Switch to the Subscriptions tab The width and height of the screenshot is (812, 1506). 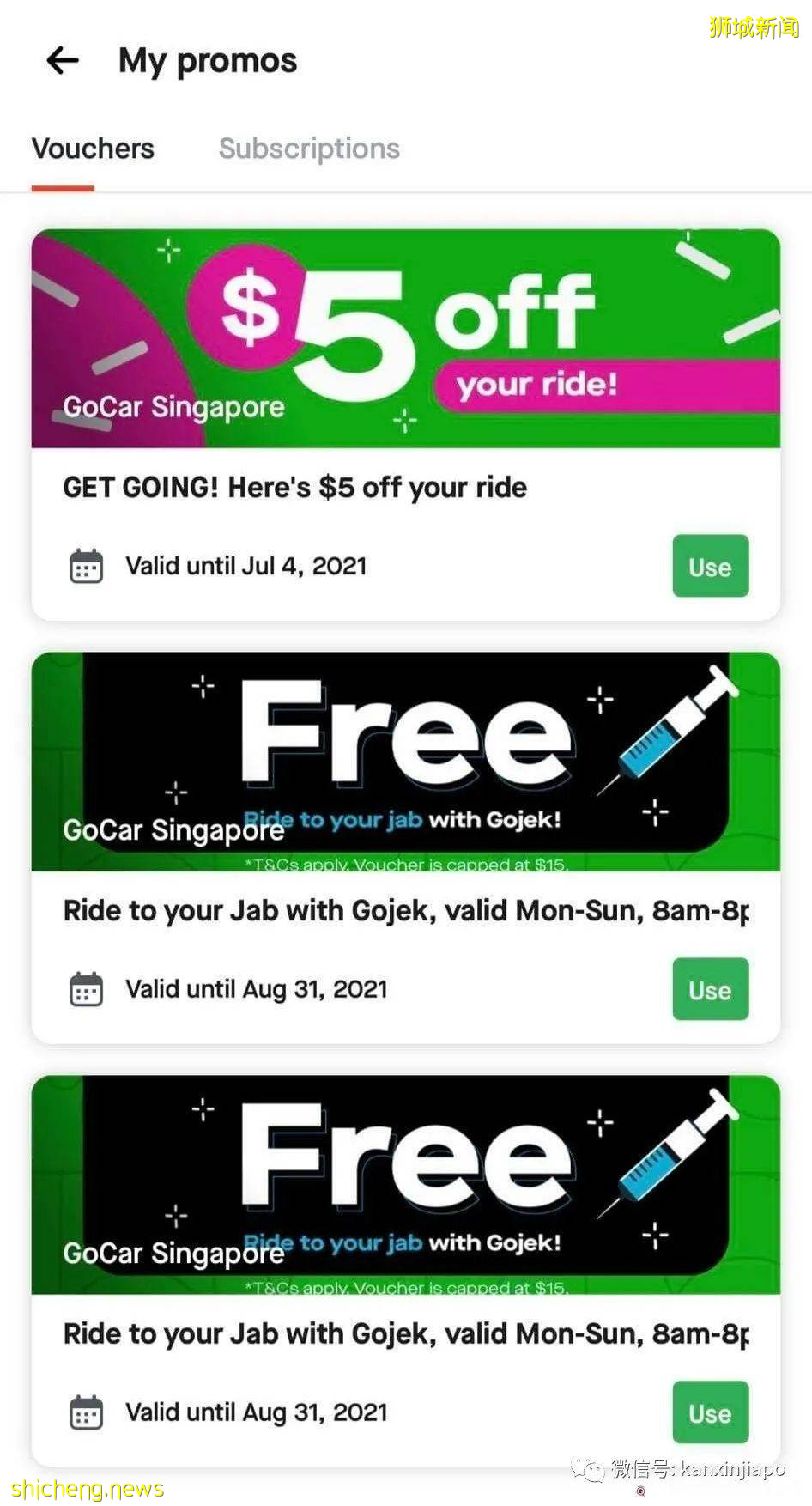click(309, 149)
